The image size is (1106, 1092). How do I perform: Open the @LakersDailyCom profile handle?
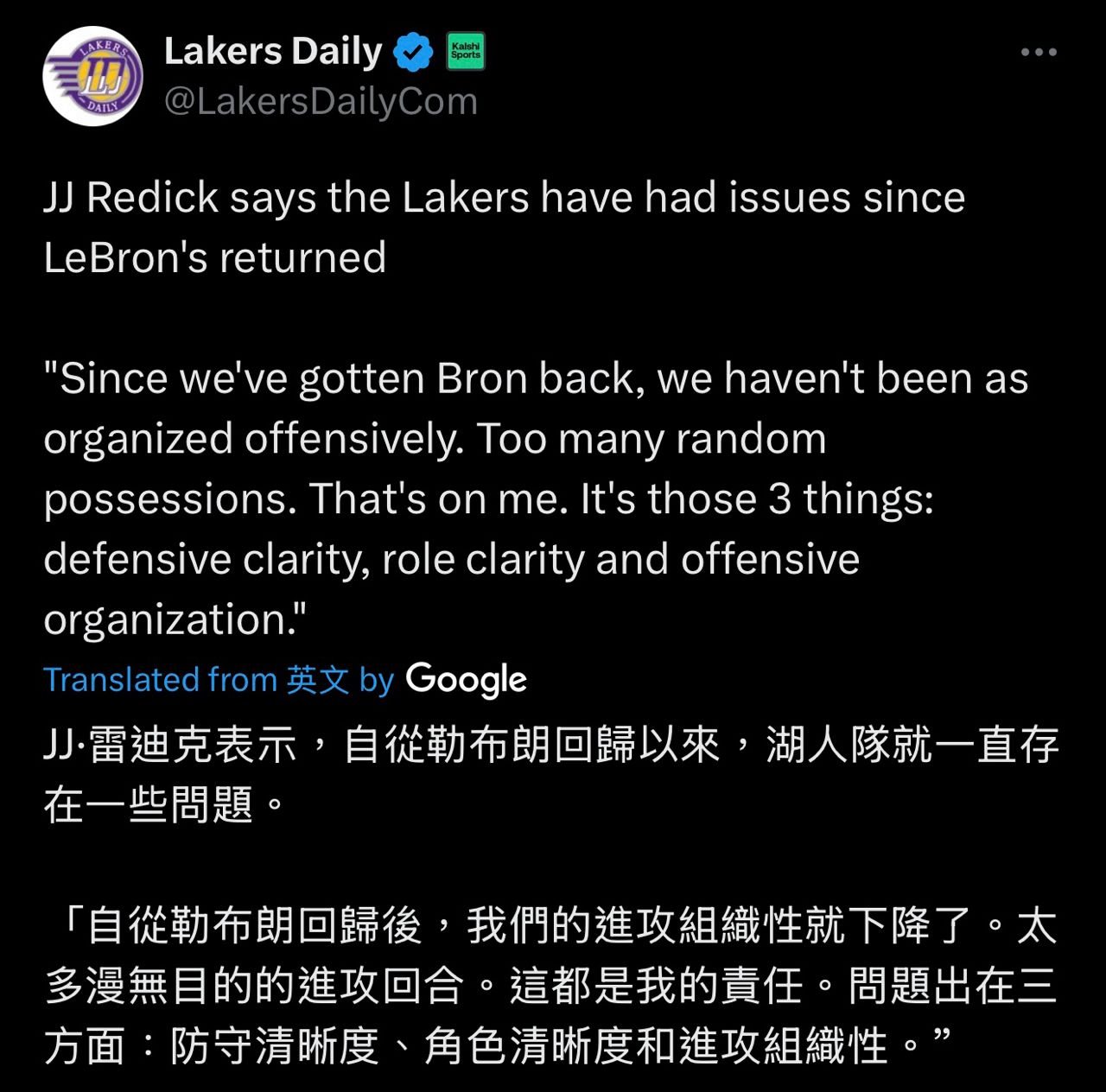321,102
